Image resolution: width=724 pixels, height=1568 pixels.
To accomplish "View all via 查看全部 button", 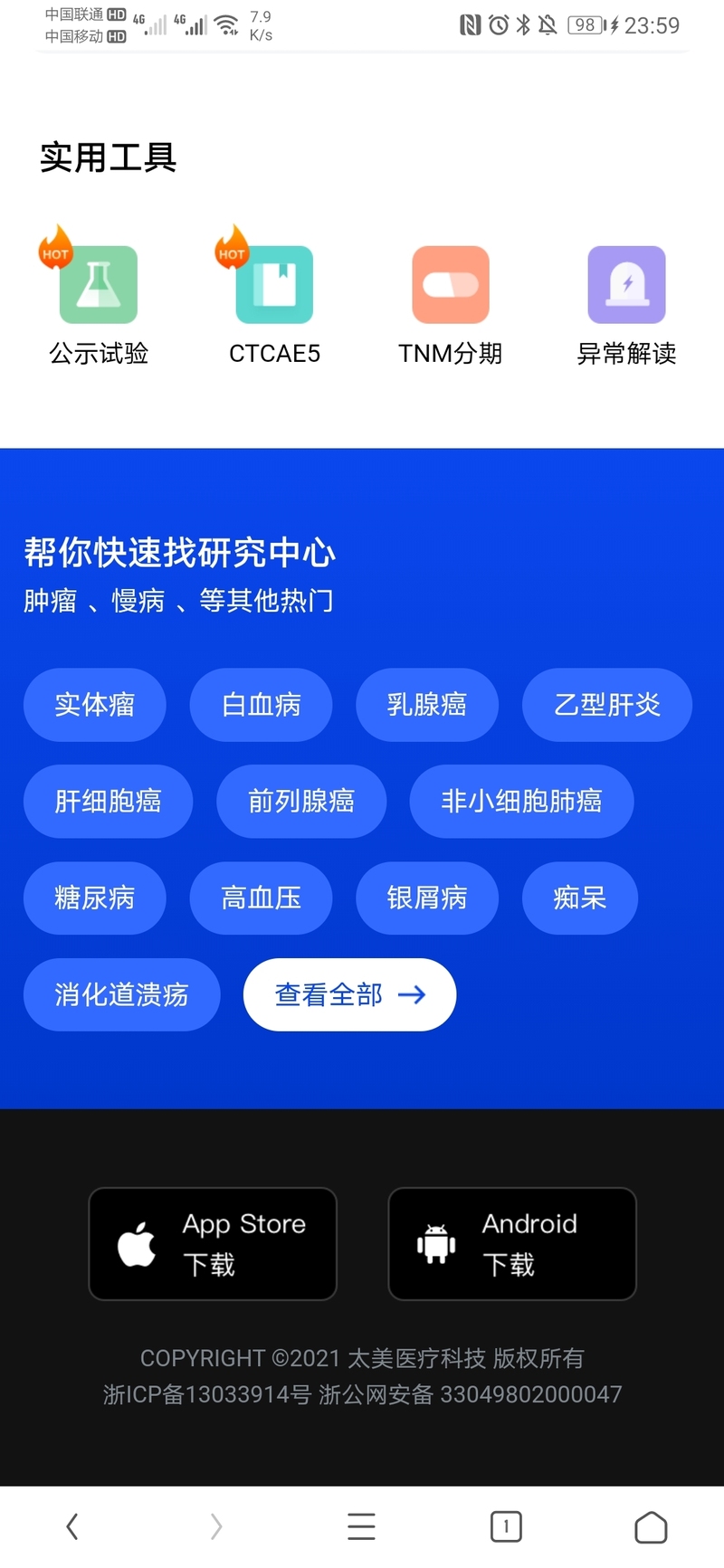I will 349,995.
